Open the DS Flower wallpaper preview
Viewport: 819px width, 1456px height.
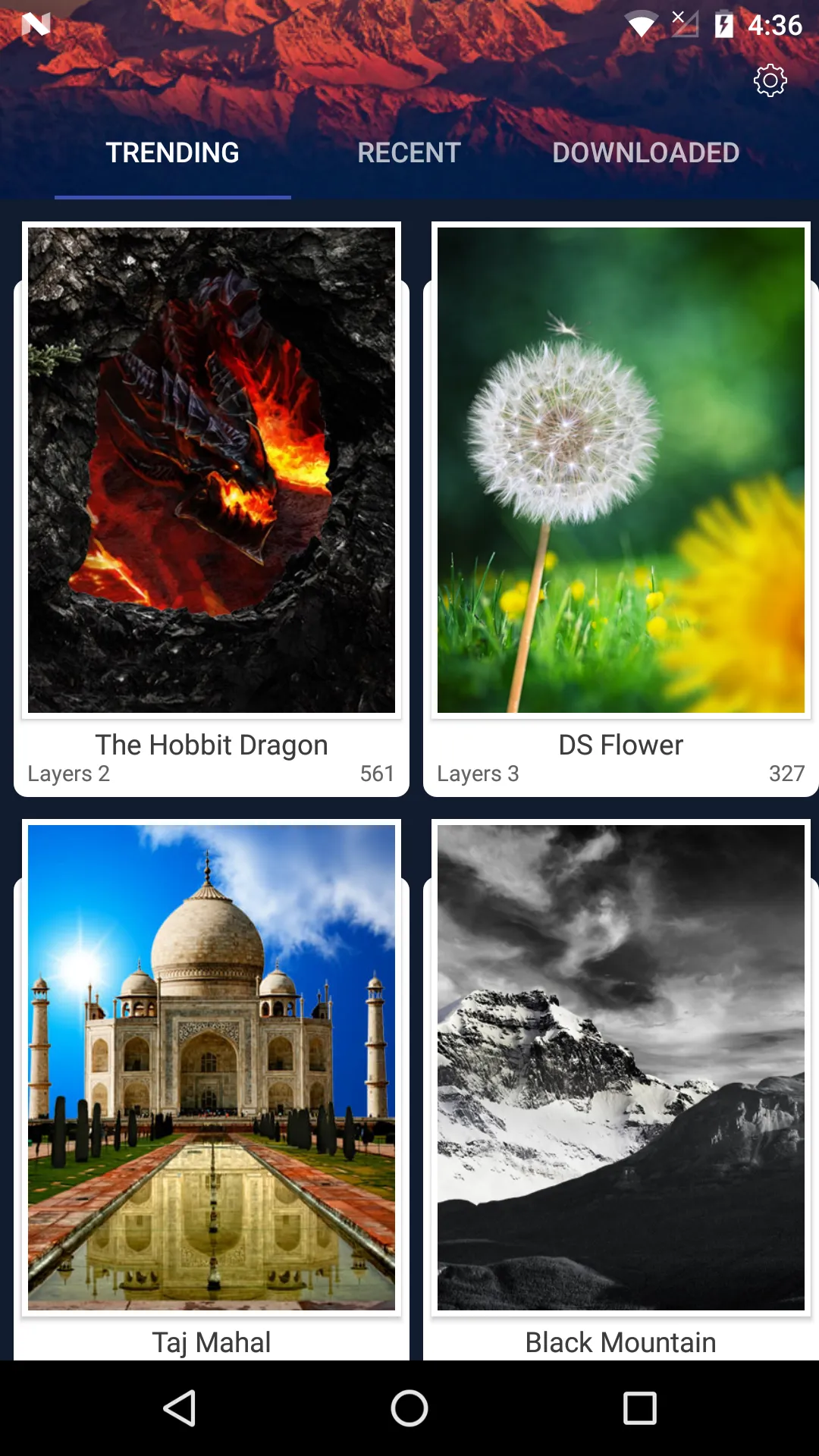click(x=622, y=470)
